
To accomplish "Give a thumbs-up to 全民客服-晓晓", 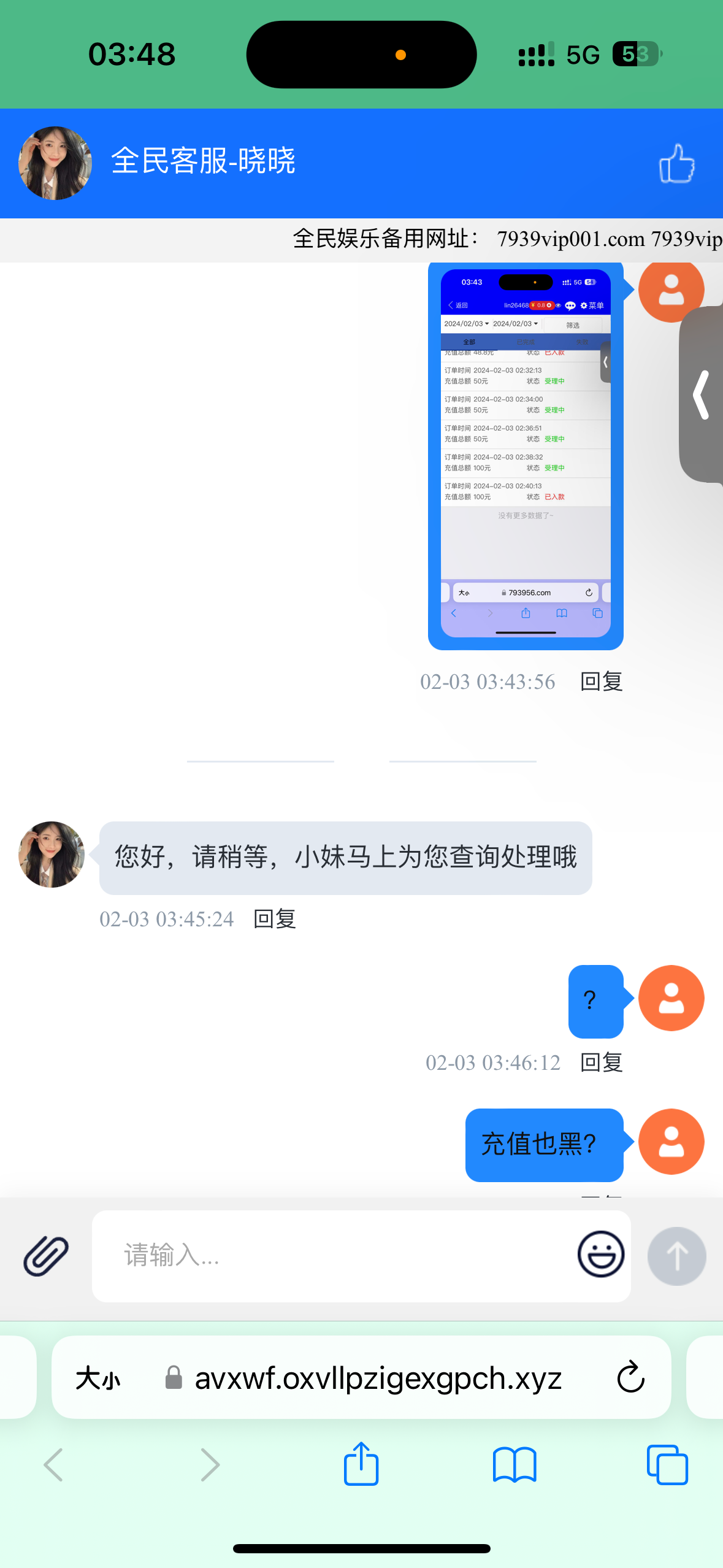I will click(x=677, y=162).
